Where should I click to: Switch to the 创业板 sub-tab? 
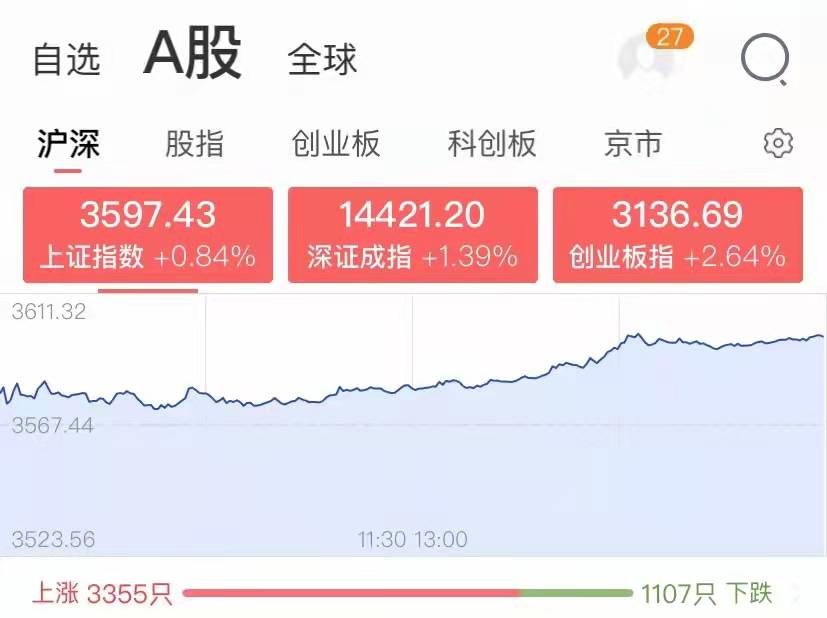(x=336, y=144)
